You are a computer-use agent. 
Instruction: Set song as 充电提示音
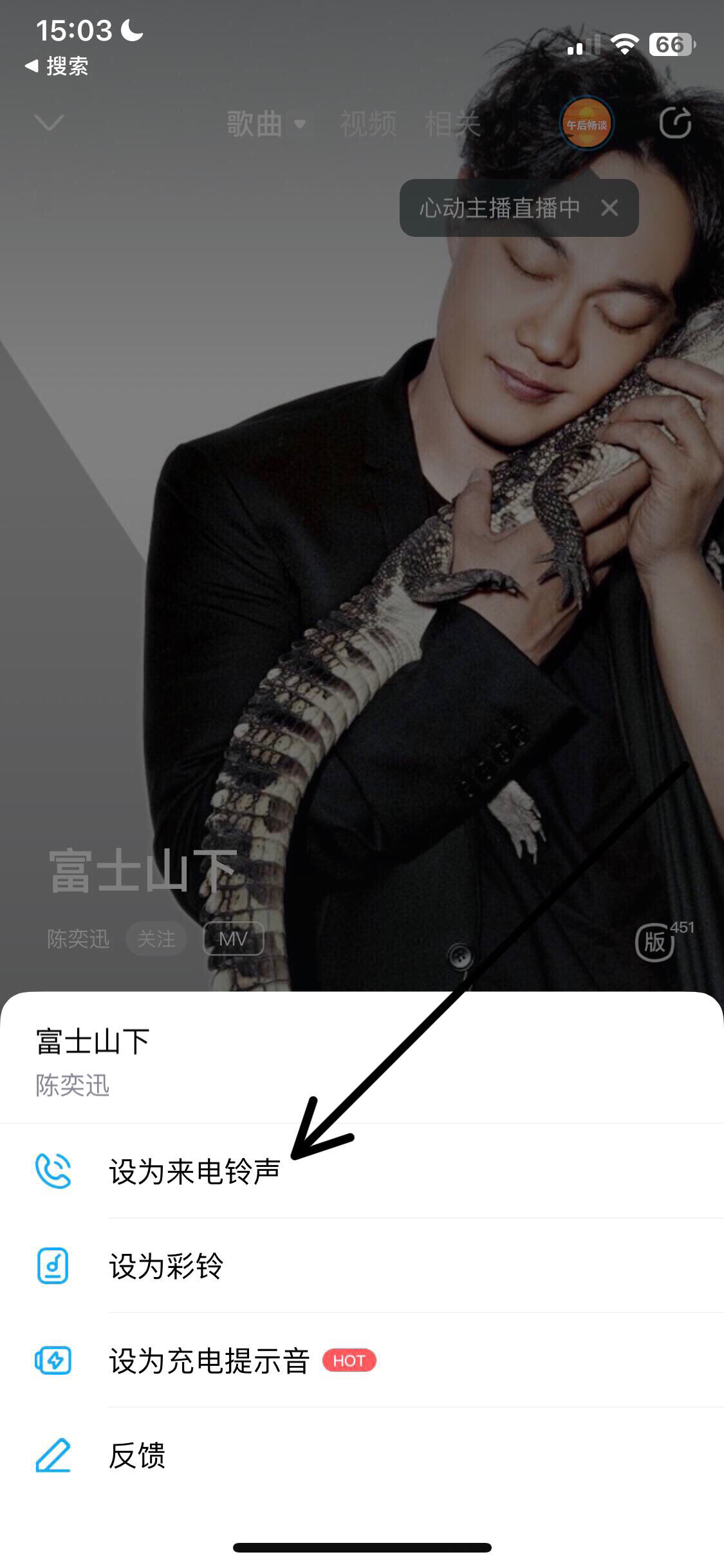(209, 1361)
